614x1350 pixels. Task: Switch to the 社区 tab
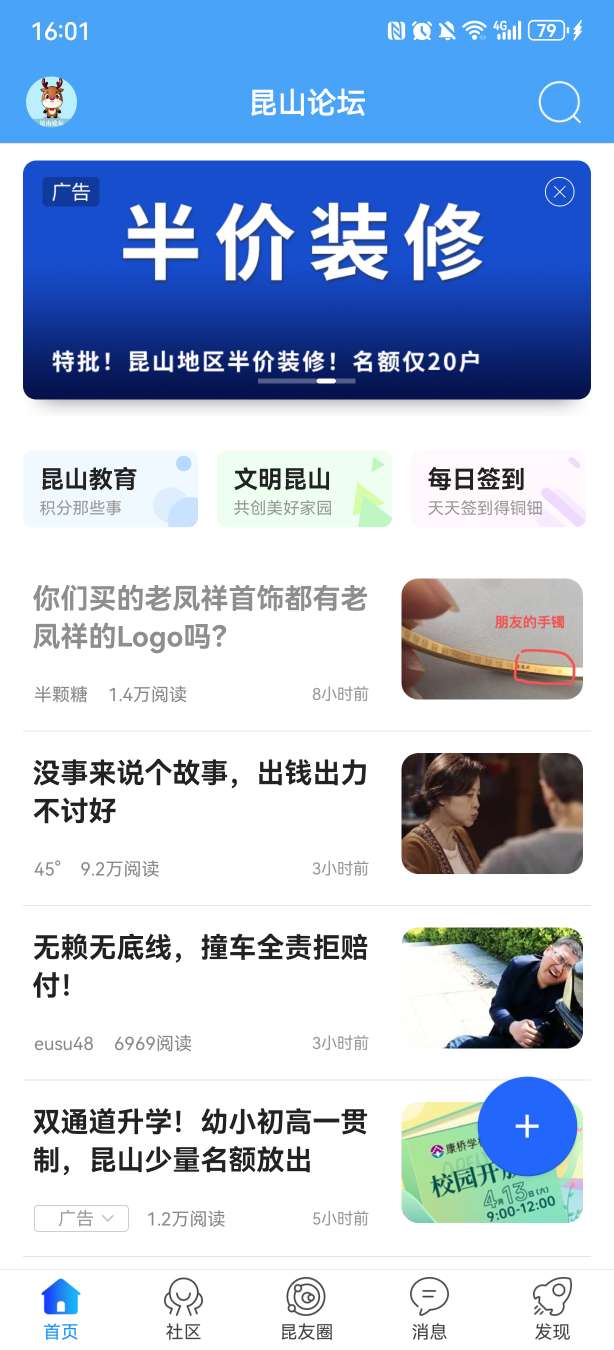(184, 1309)
